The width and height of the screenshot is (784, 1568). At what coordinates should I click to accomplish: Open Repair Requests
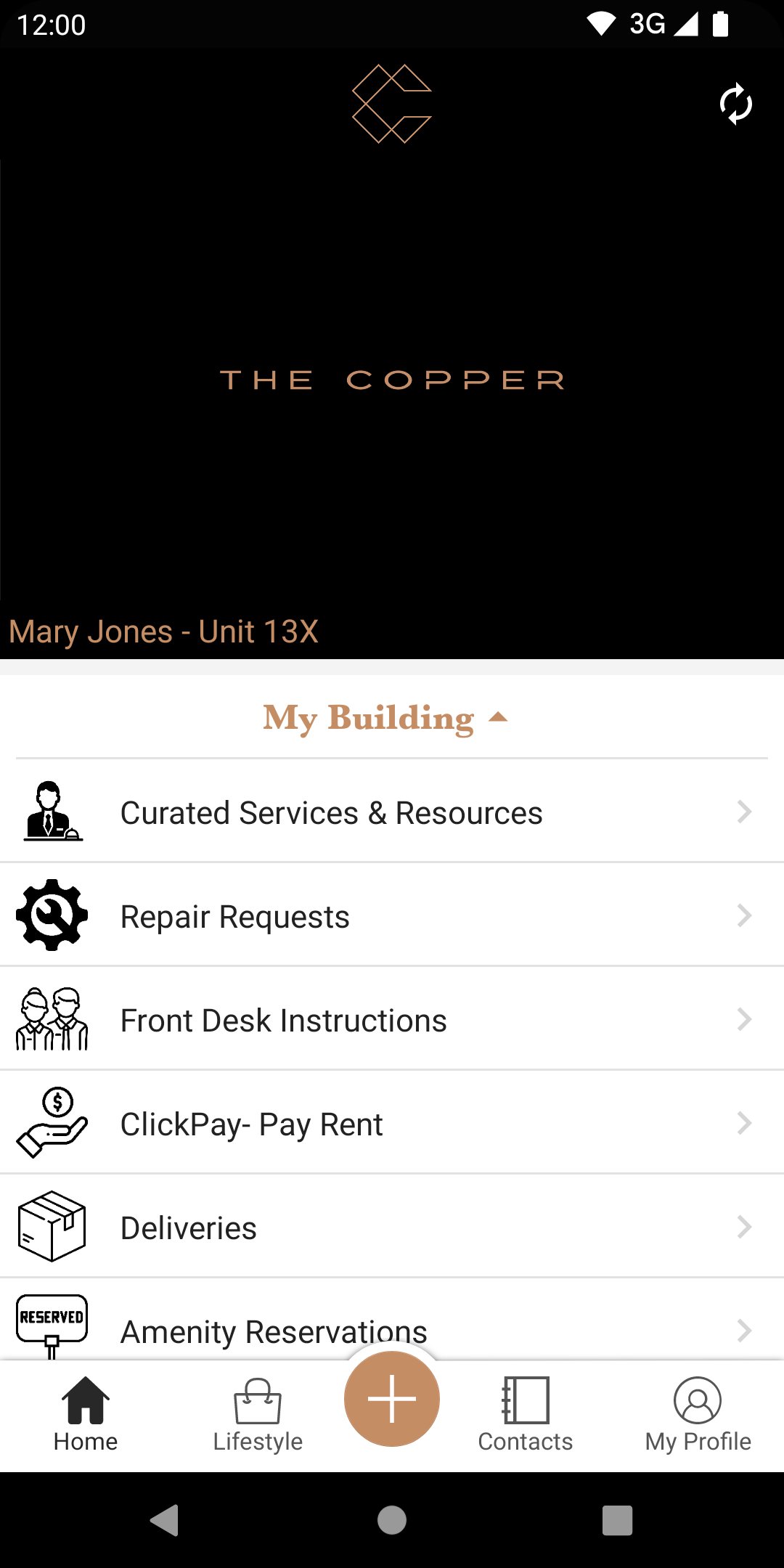pyautogui.click(x=392, y=916)
